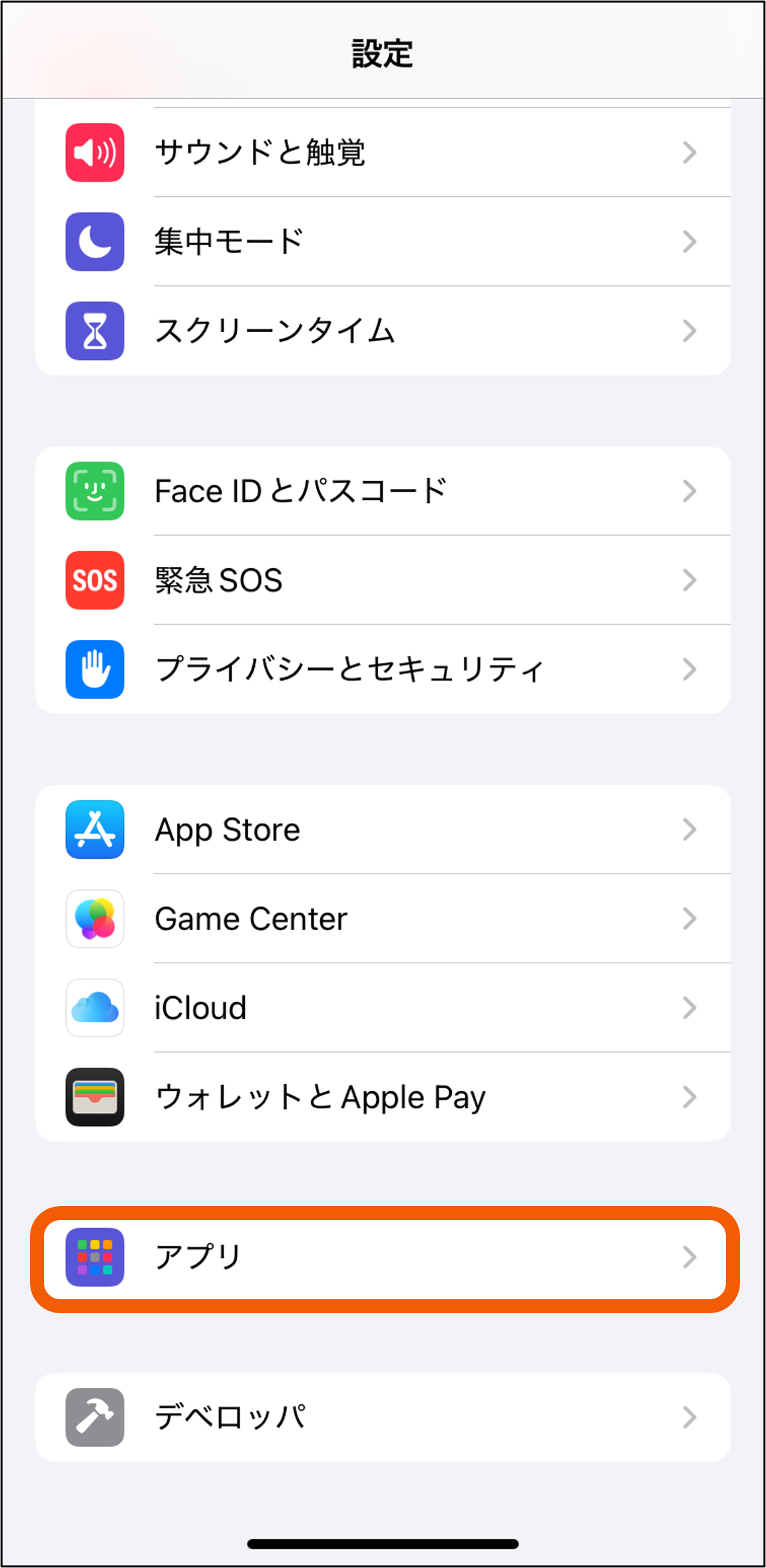Image resolution: width=766 pixels, height=1568 pixels.
Task: Open ウォレットと Apple Pay
Action: [383, 1097]
